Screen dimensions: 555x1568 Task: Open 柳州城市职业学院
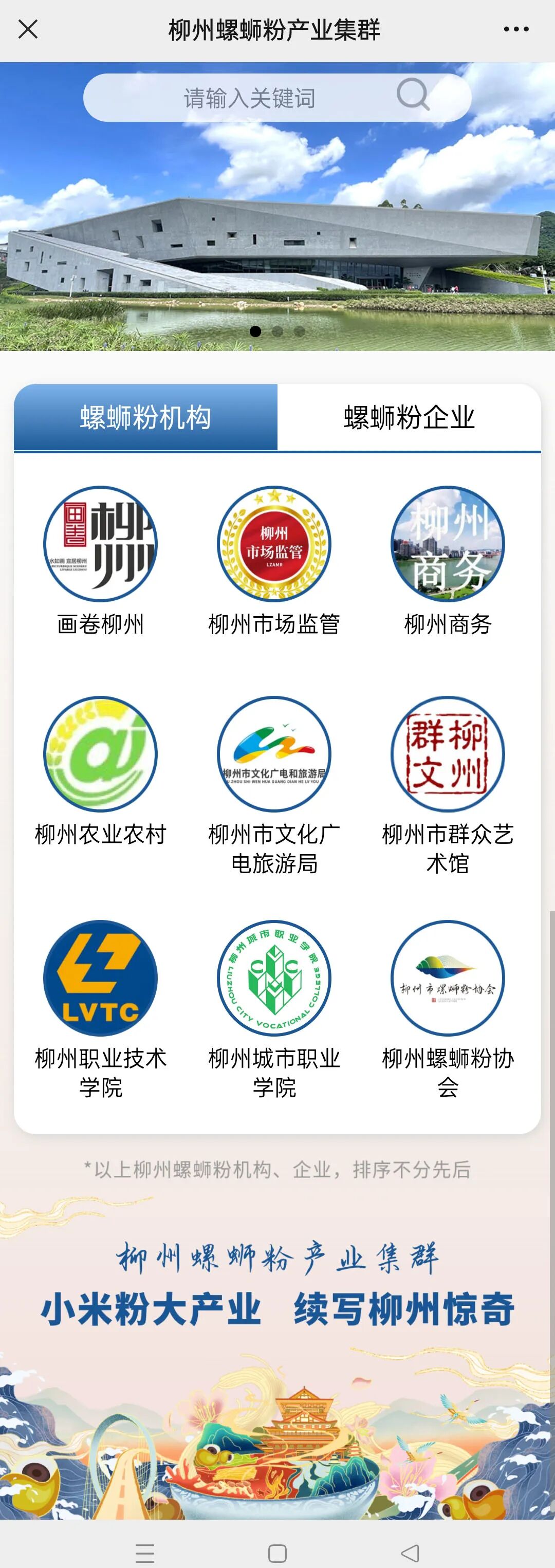[x=274, y=1010]
